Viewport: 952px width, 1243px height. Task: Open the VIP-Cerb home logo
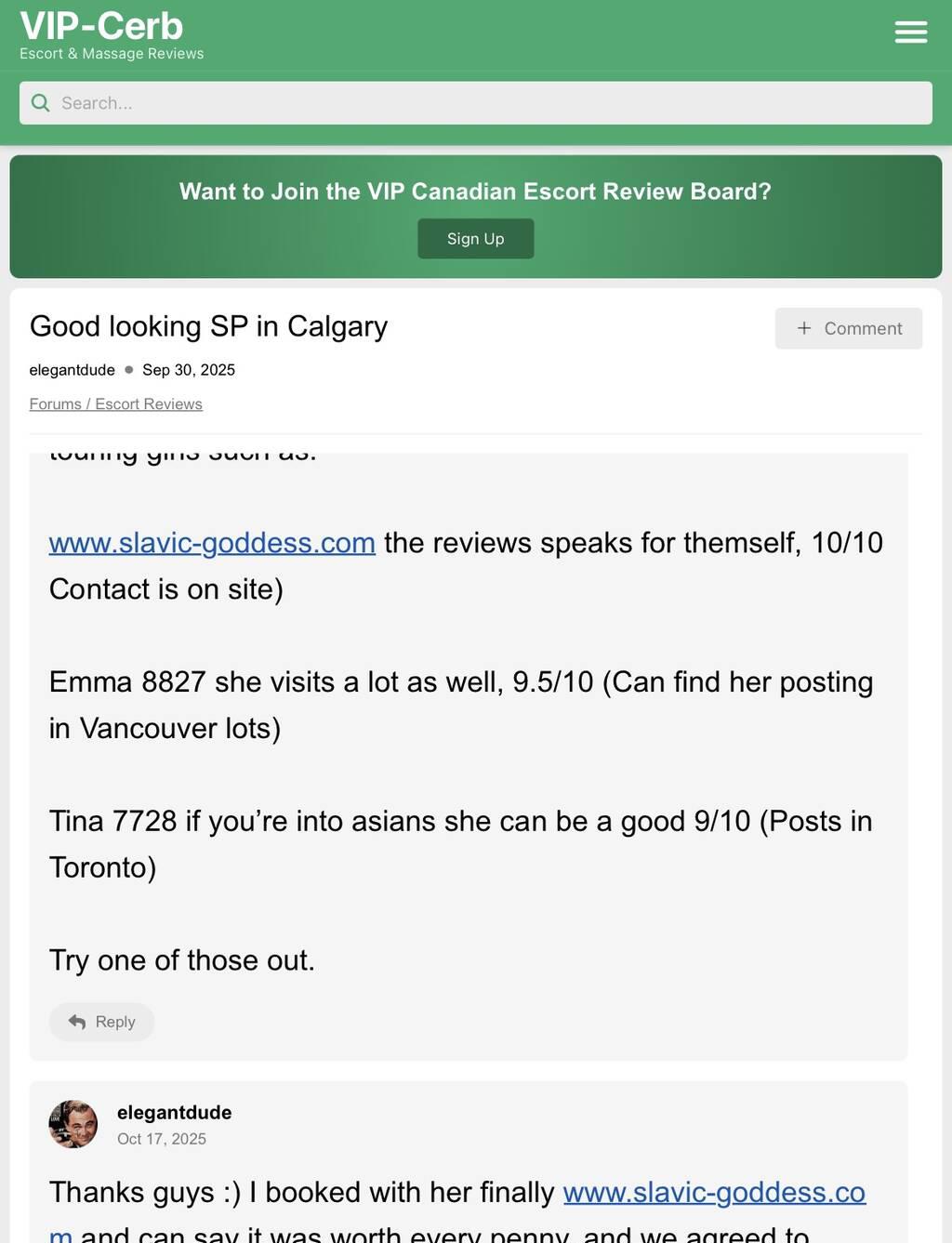[x=101, y=27]
